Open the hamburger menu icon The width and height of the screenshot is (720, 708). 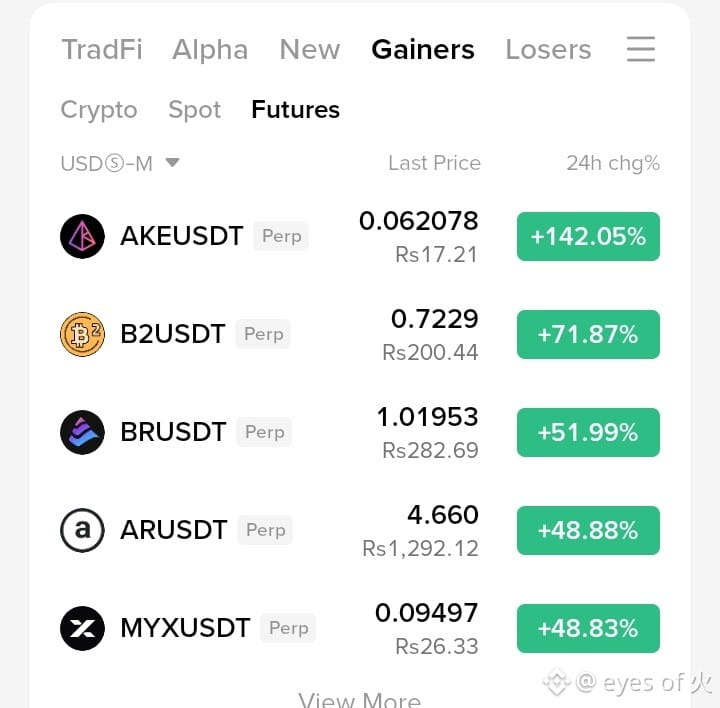tap(641, 49)
